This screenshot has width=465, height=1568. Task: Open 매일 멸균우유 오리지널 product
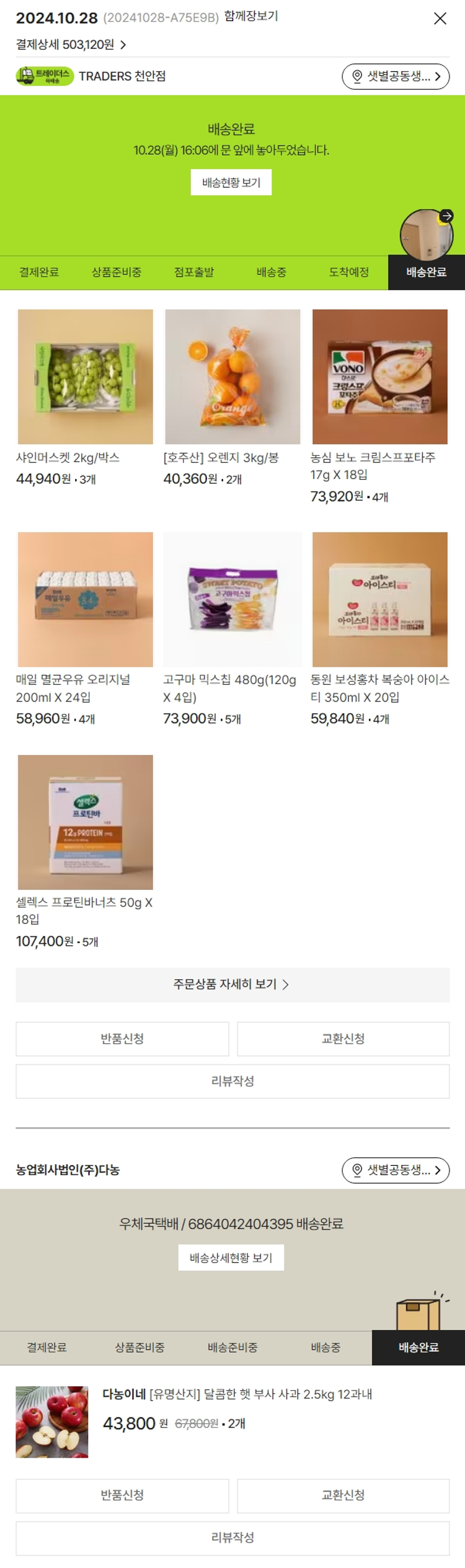point(85,599)
